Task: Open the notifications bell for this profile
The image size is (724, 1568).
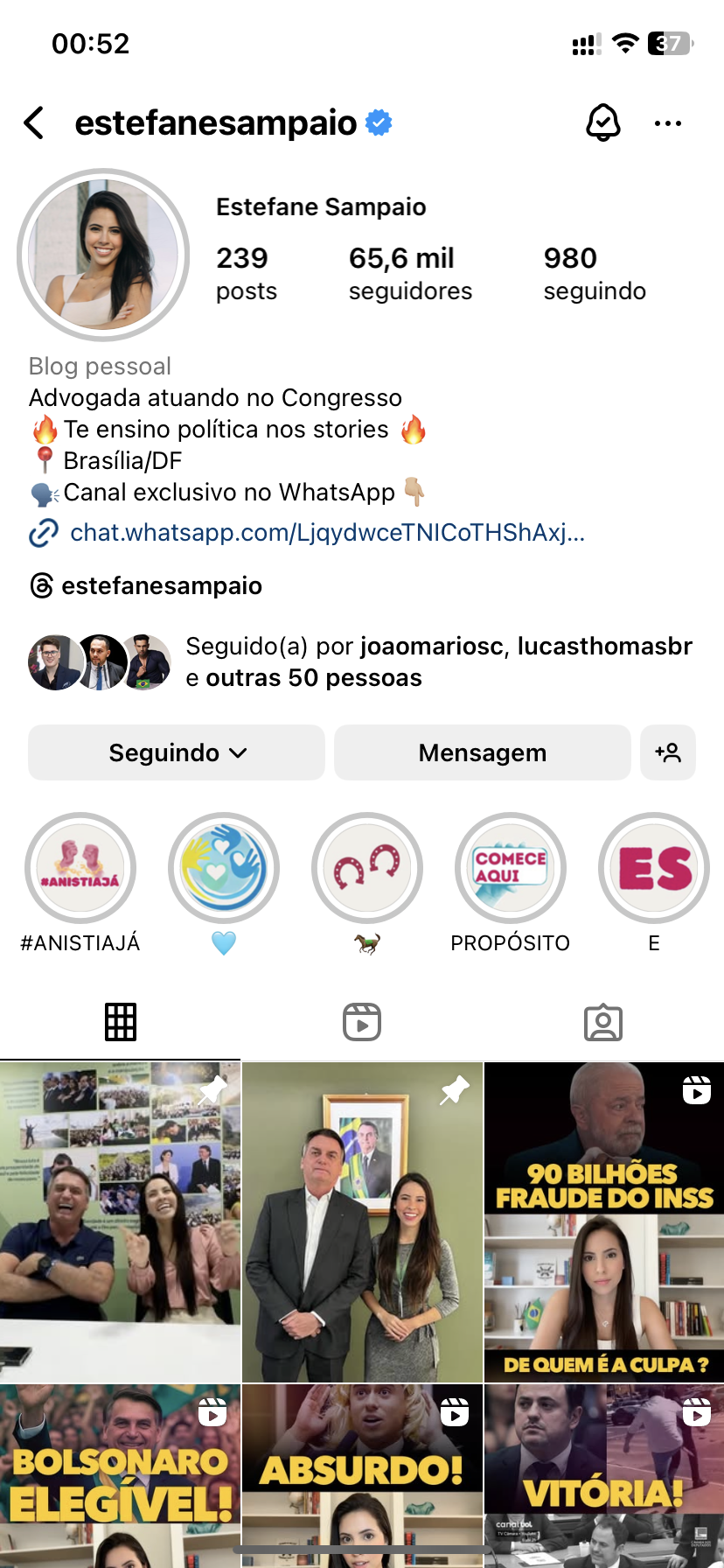Action: coord(602,123)
